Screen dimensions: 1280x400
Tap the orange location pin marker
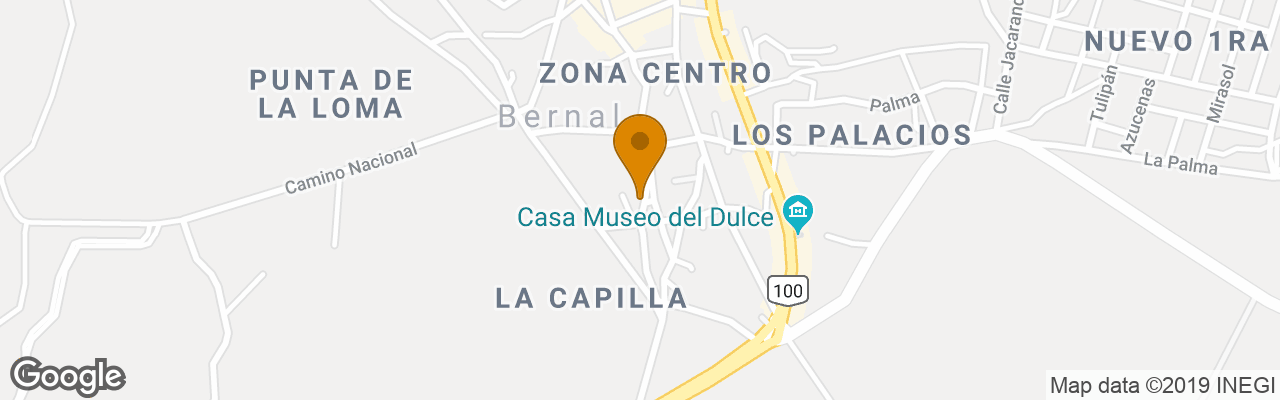click(639, 148)
